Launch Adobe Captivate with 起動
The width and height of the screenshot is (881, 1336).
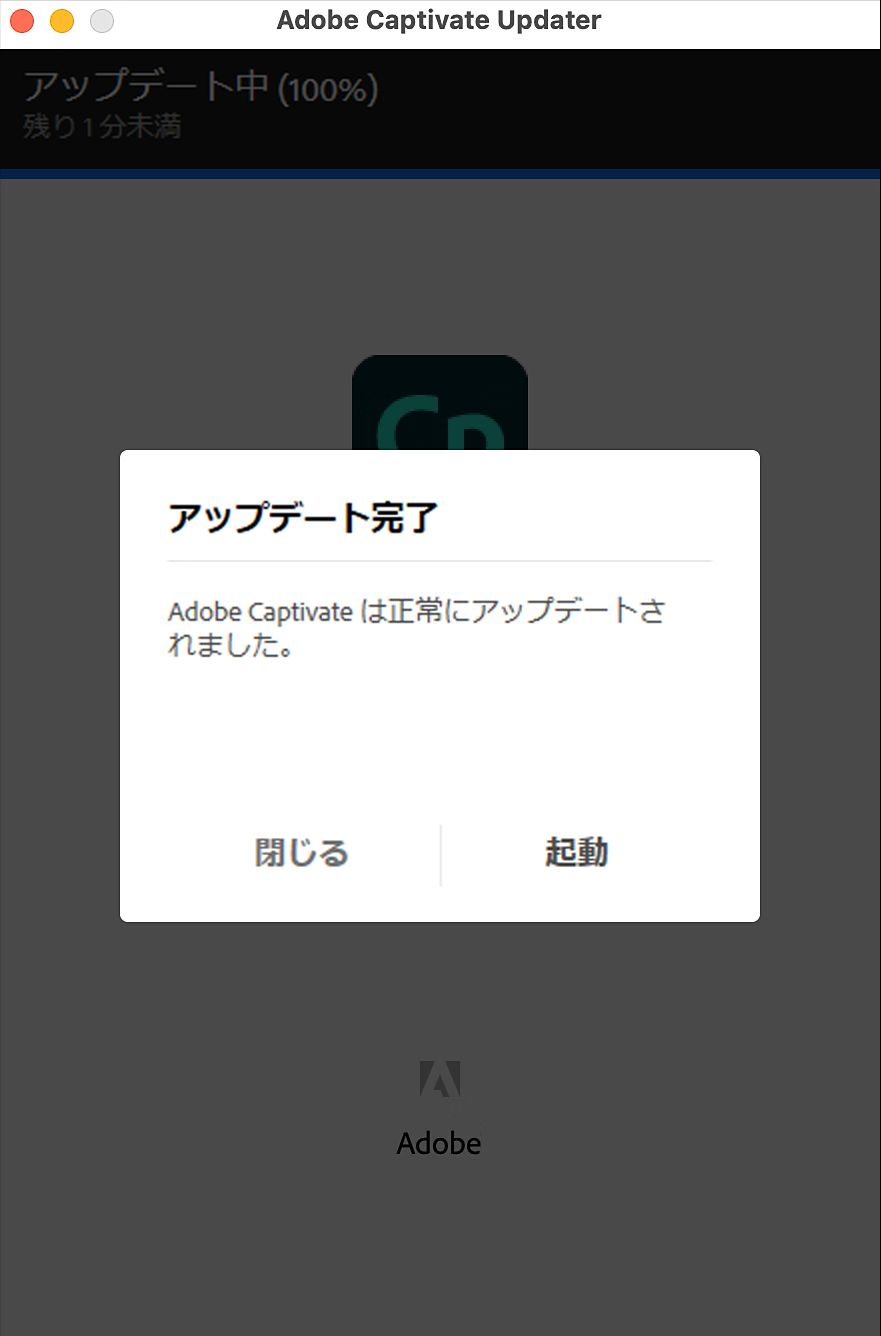576,853
